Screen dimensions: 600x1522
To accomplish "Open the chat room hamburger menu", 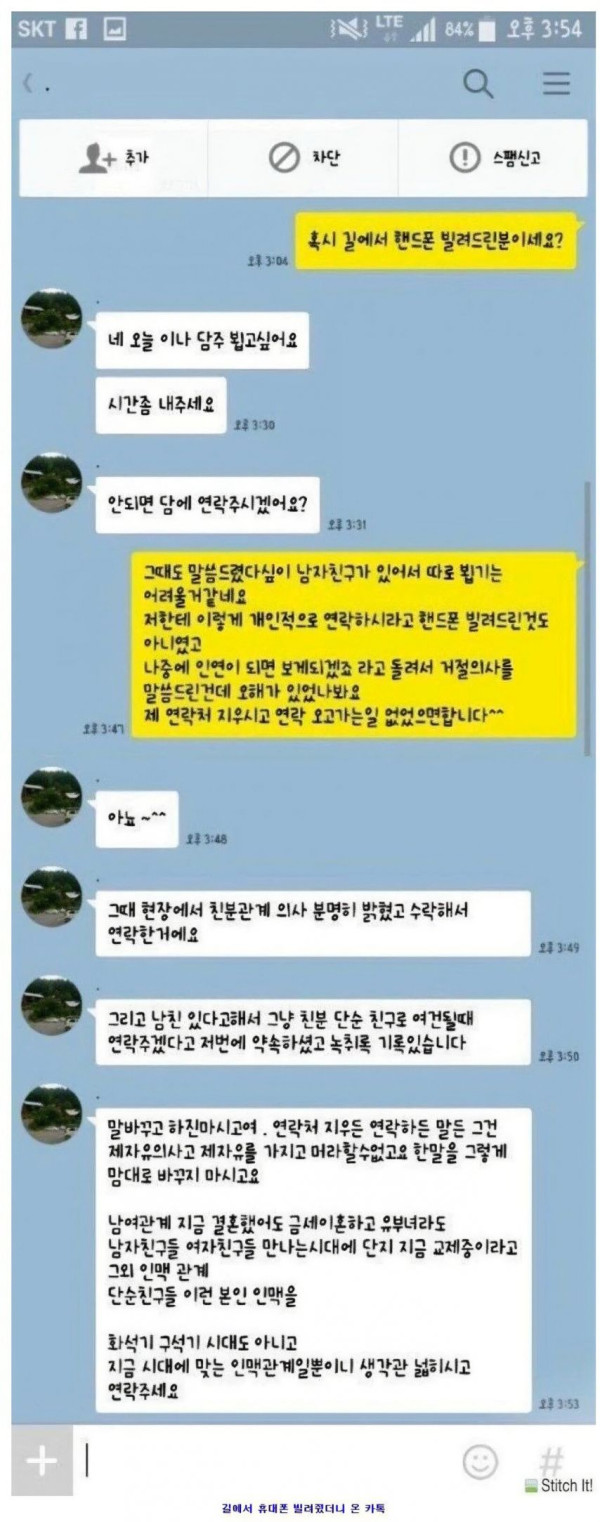I will (x=556, y=85).
